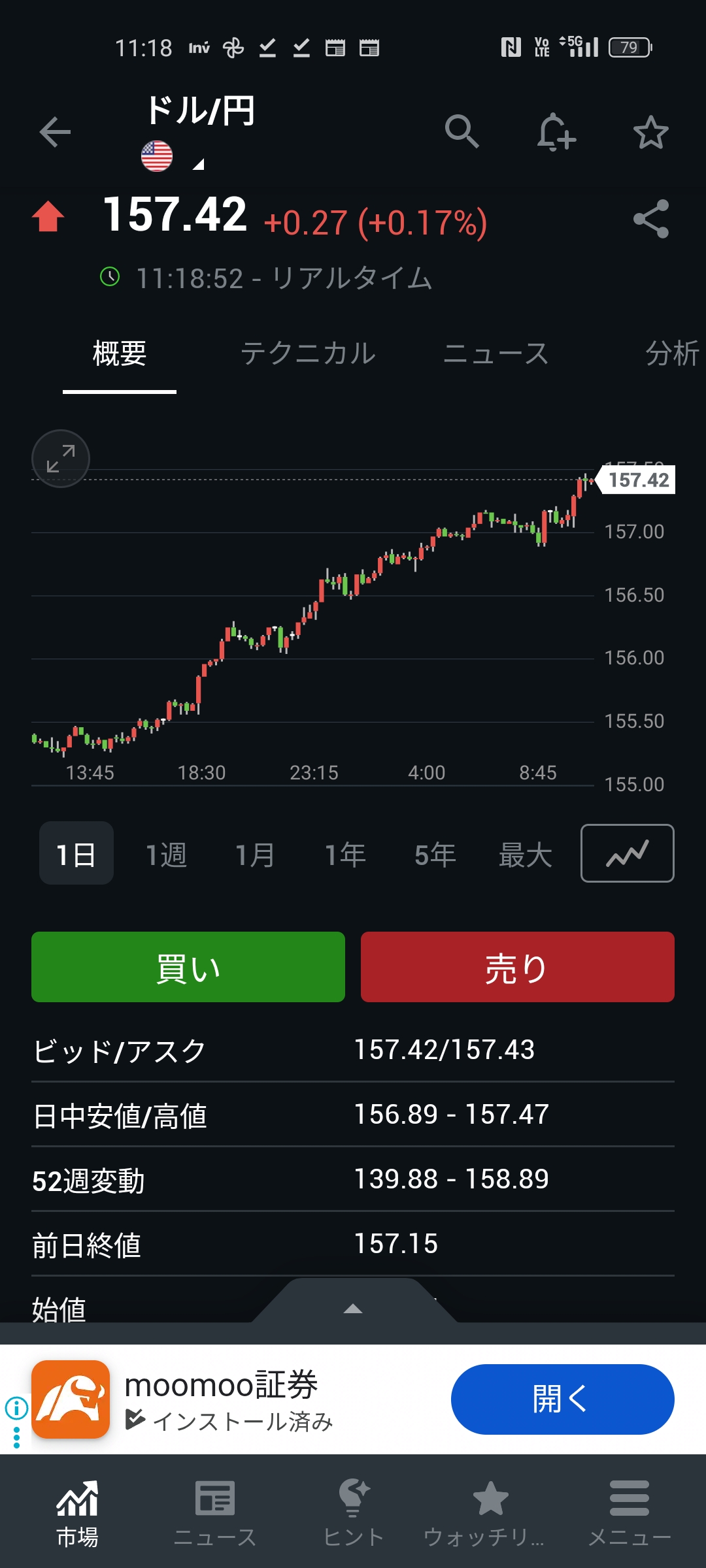Toggle the chart type button
Screen dimensions: 706x1568
pyautogui.click(x=627, y=853)
